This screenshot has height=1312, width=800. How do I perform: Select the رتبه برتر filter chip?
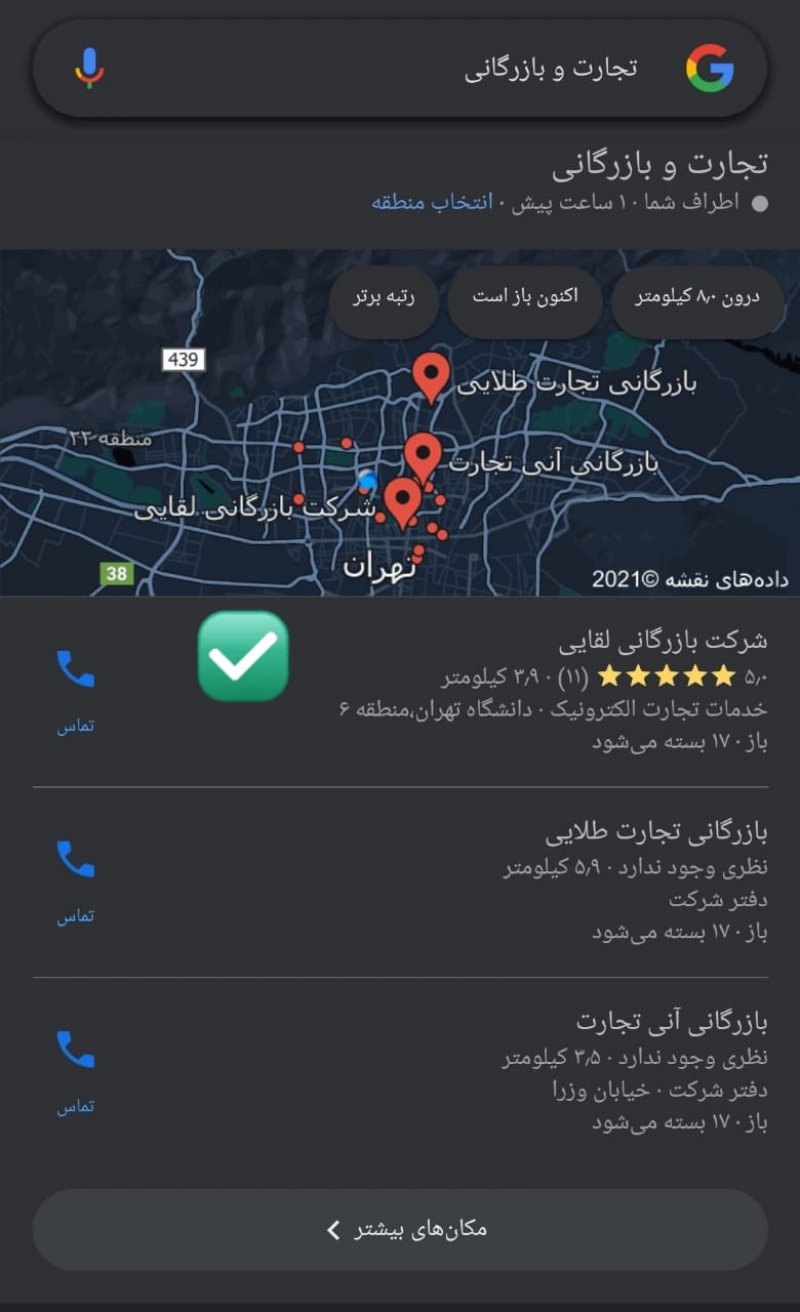pos(384,298)
